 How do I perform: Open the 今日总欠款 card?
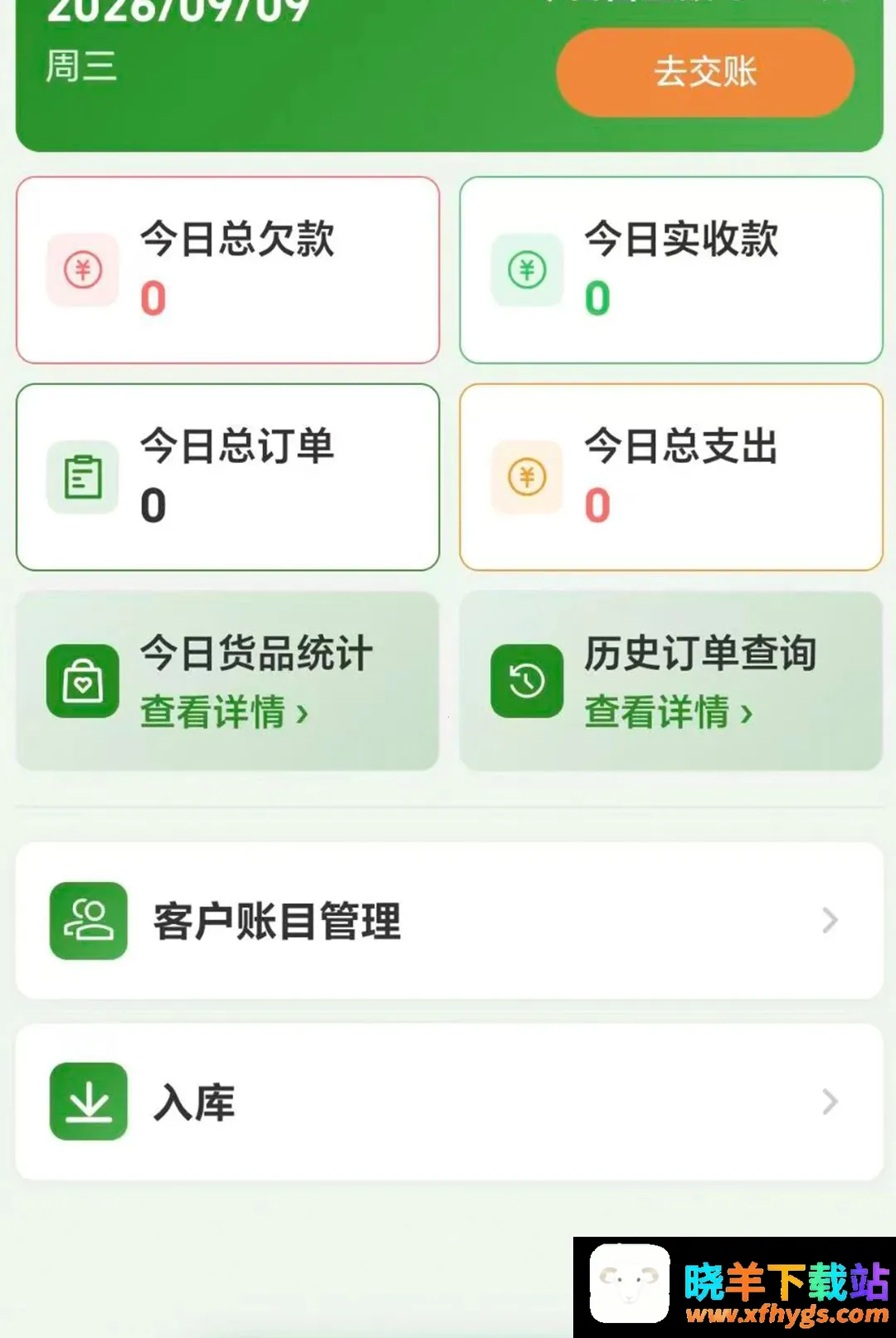tap(228, 270)
